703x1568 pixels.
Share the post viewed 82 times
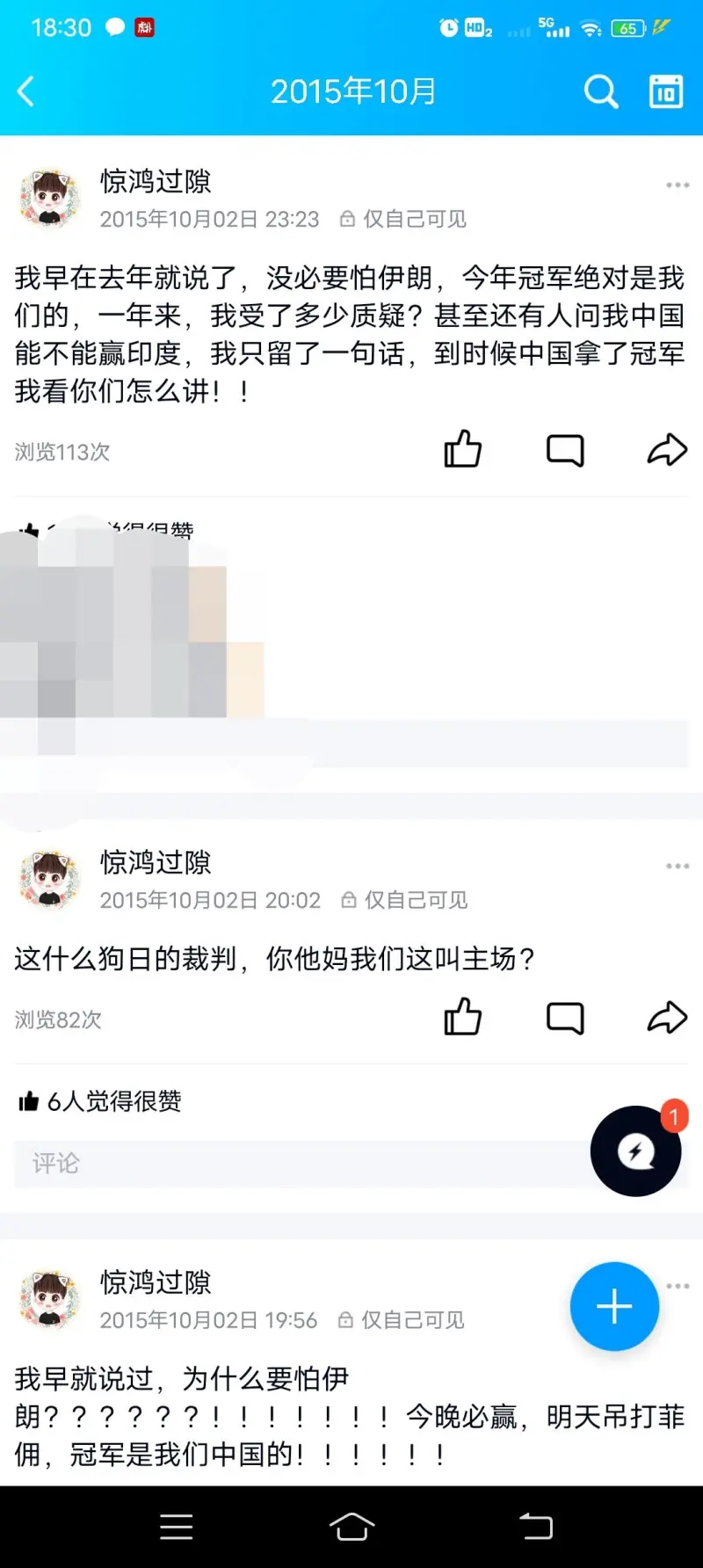[x=667, y=1018]
